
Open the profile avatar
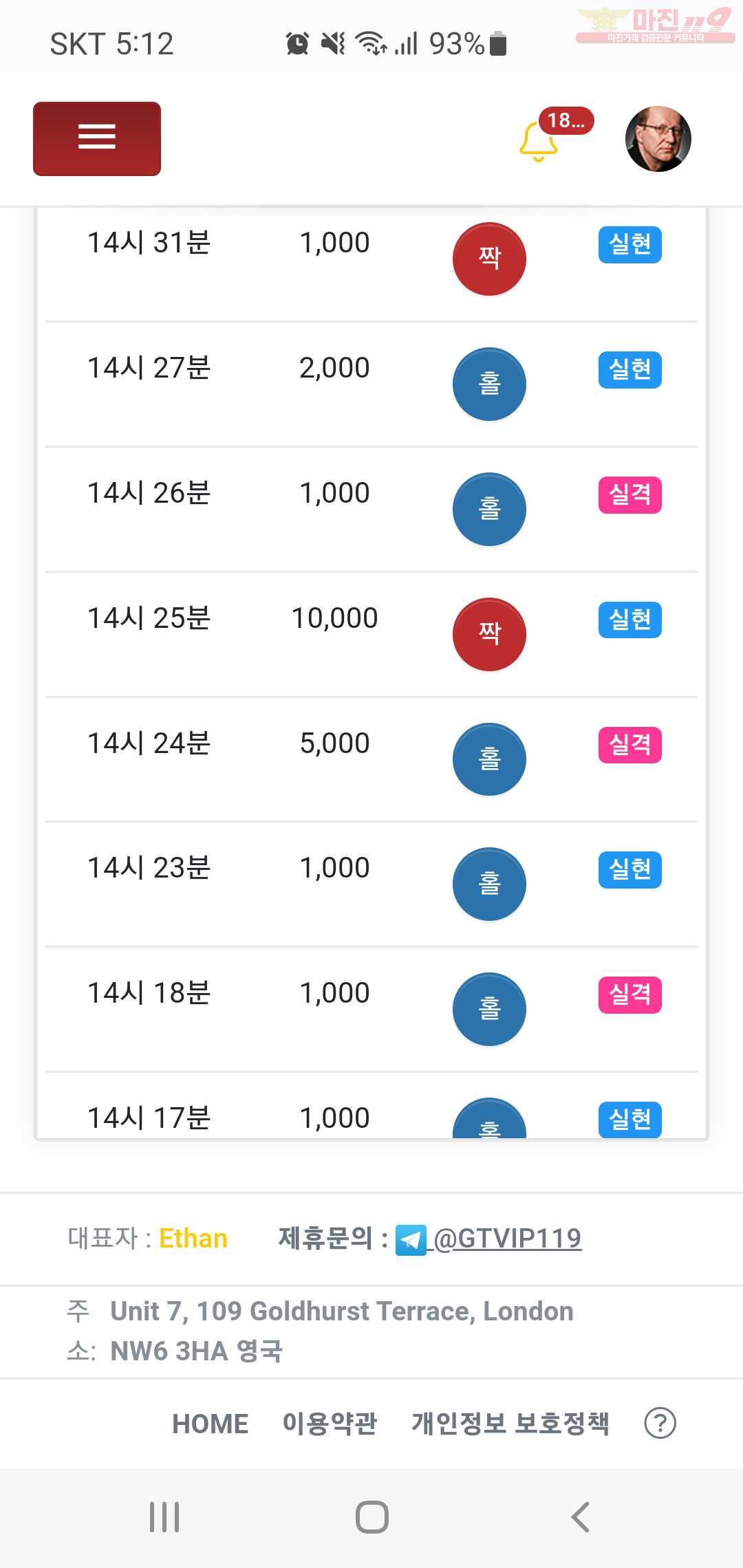[x=658, y=139]
